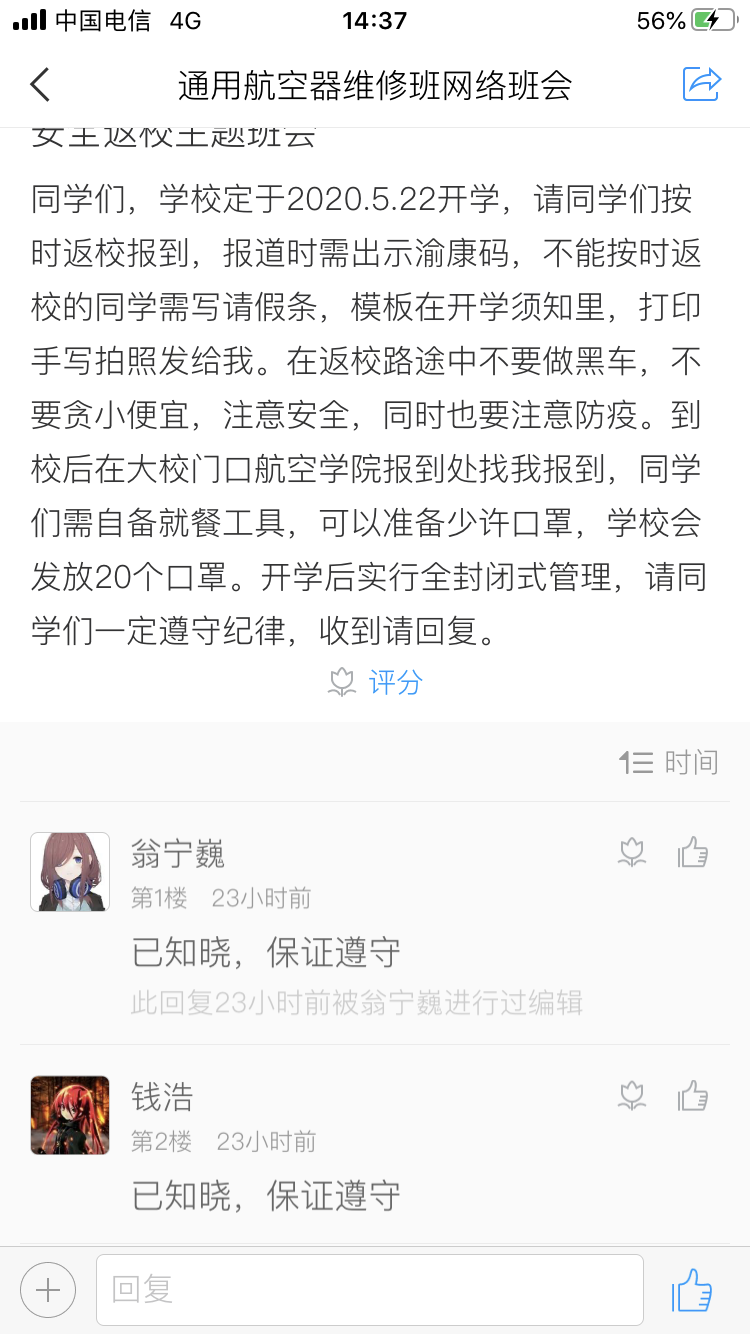Rate 钱浩's reply with flower icon
The image size is (750, 1334).
point(632,1096)
